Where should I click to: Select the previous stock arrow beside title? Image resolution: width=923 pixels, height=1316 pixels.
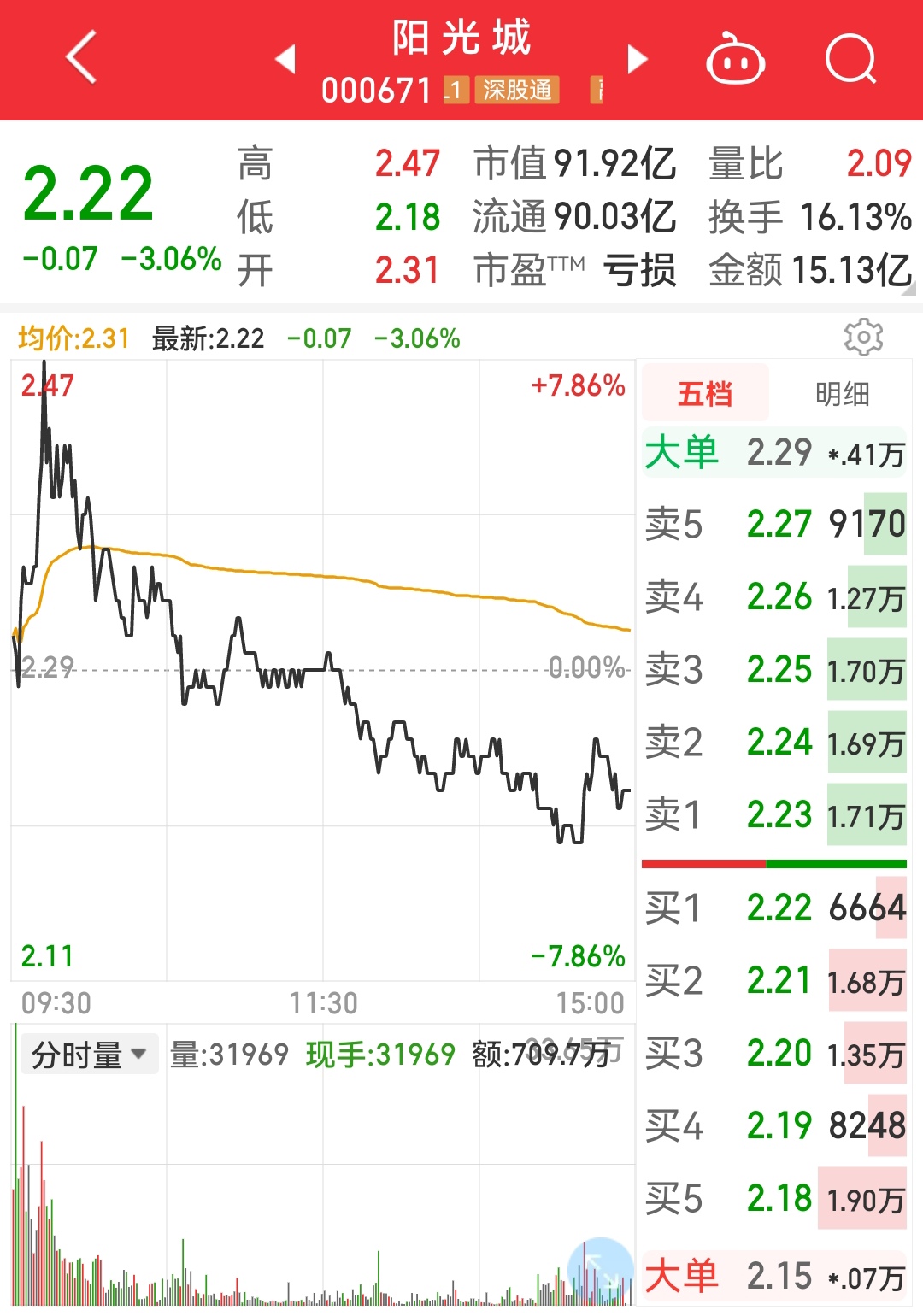pos(288,60)
